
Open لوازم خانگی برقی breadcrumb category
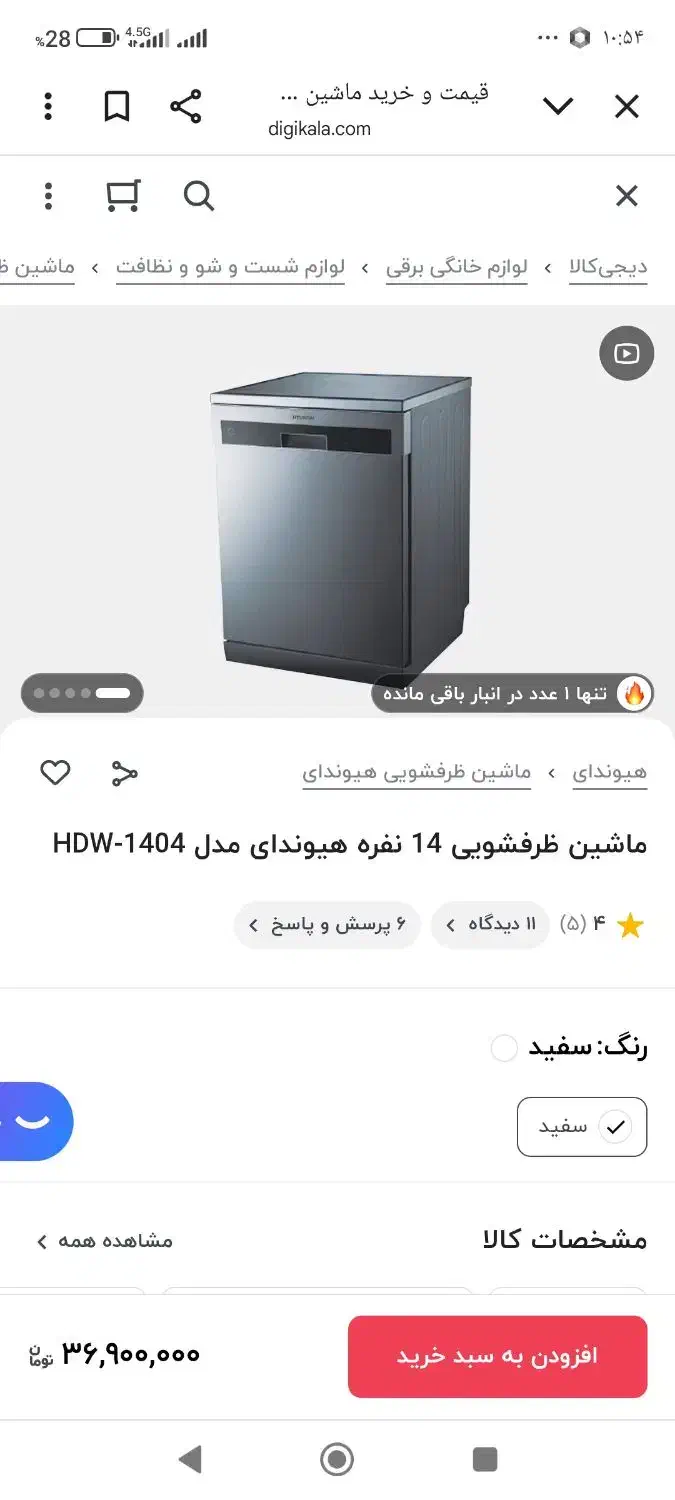[457, 267]
